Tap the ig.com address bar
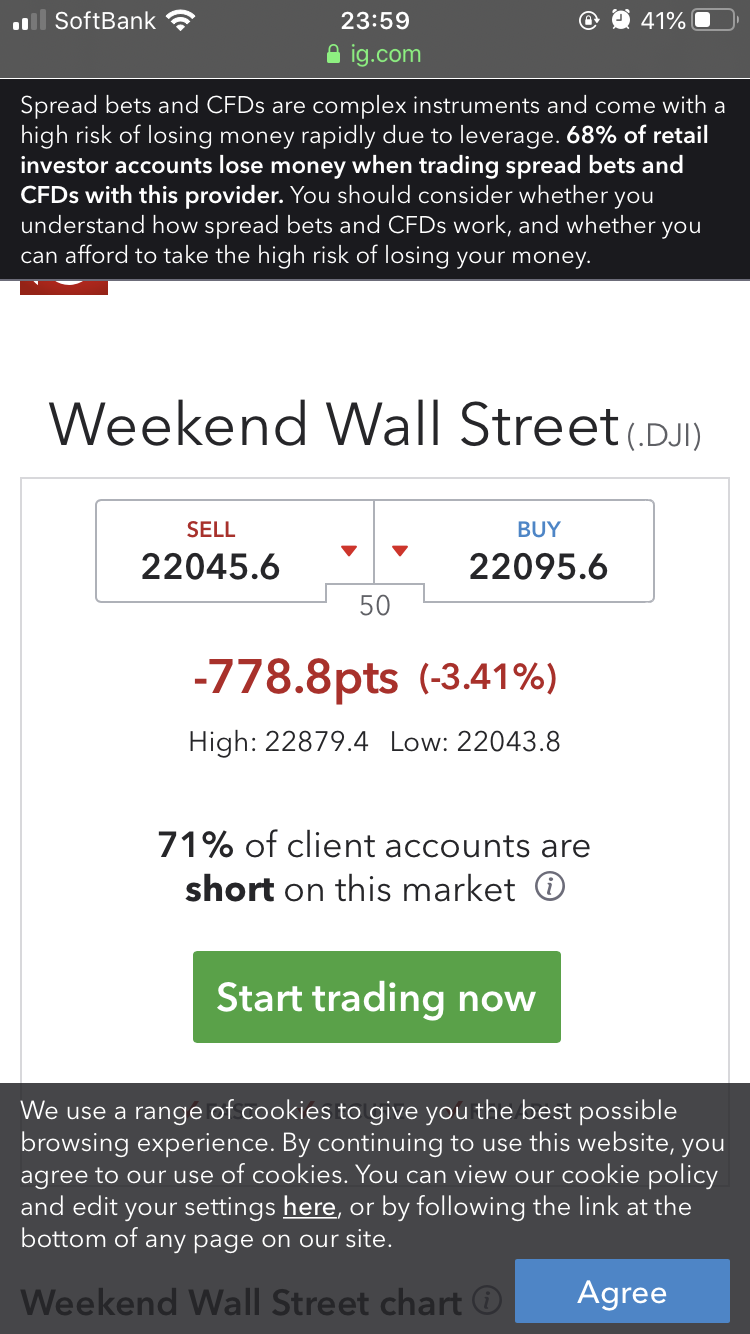750x1334 pixels. point(375,54)
